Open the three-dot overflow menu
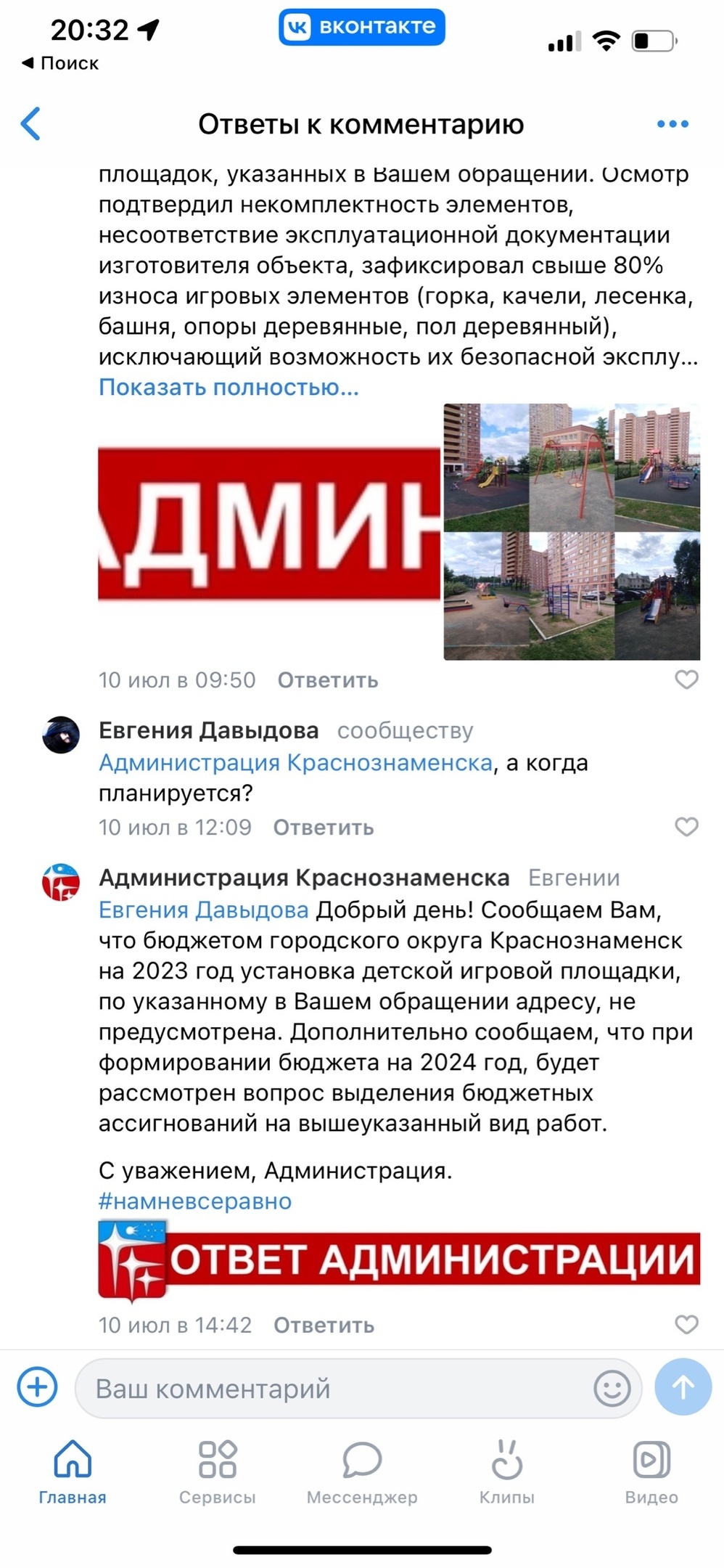This screenshot has width=724, height=1568. tap(672, 124)
